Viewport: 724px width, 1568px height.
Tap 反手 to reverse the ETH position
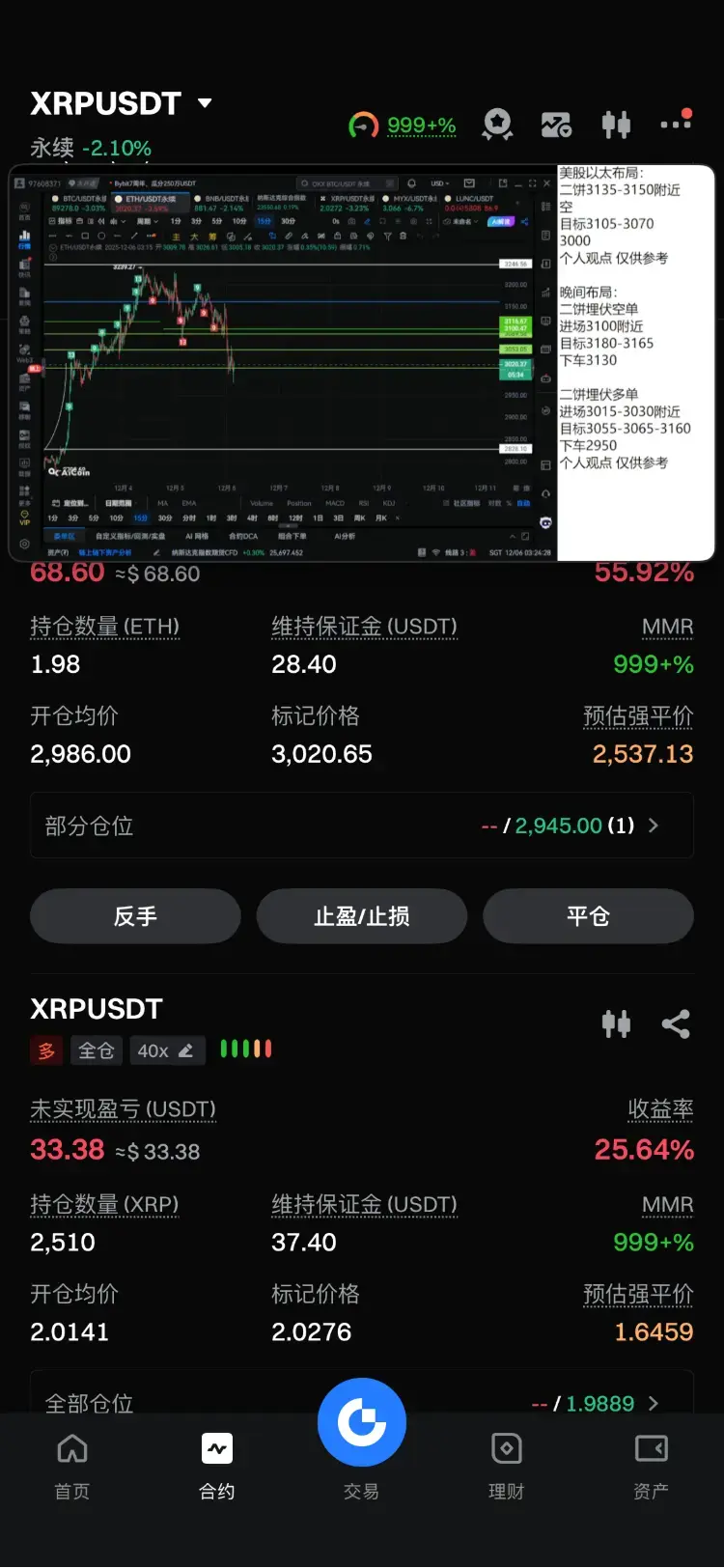(135, 915)
